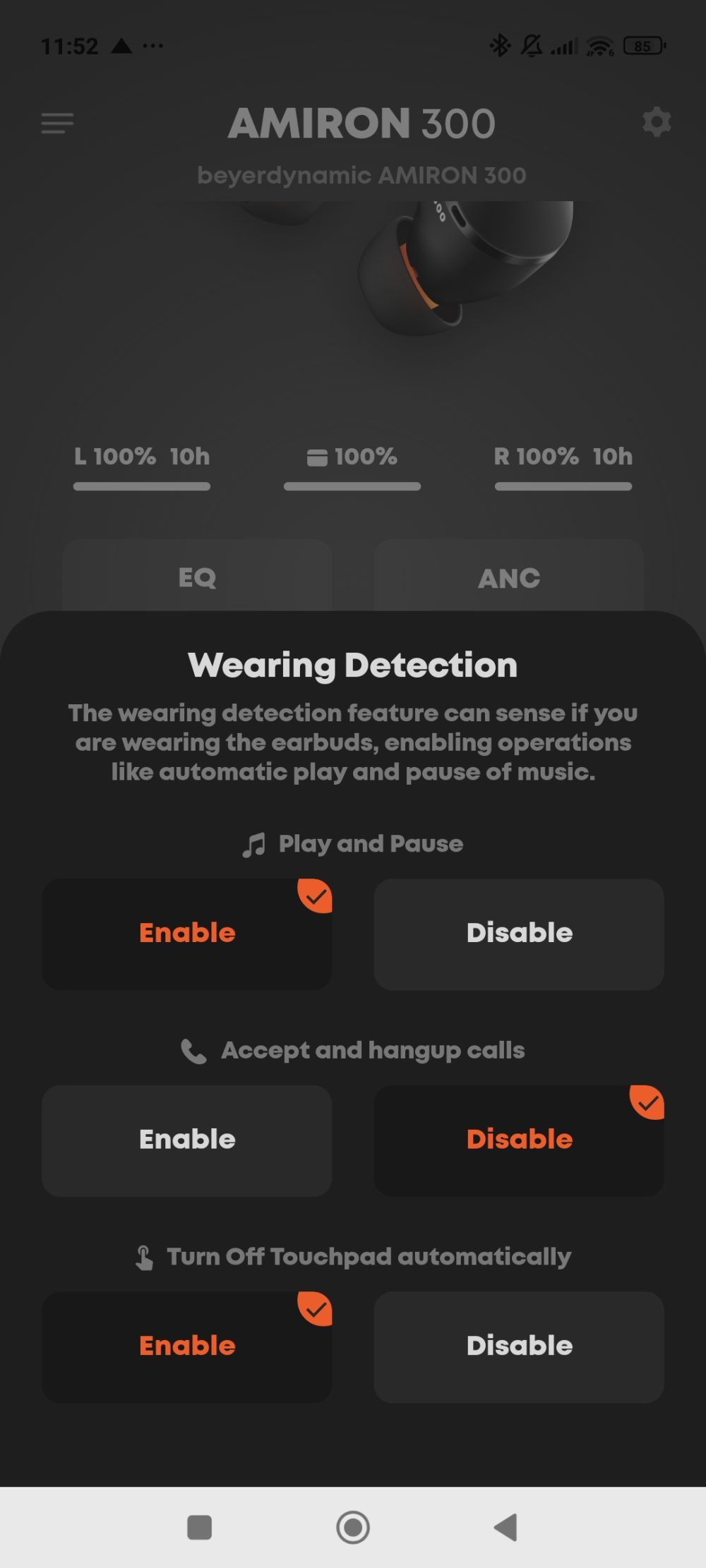Image resolution: width=706 pixels, height=1568 pixels.
Task: Open the settings gear icon
Action: [657, 123]
